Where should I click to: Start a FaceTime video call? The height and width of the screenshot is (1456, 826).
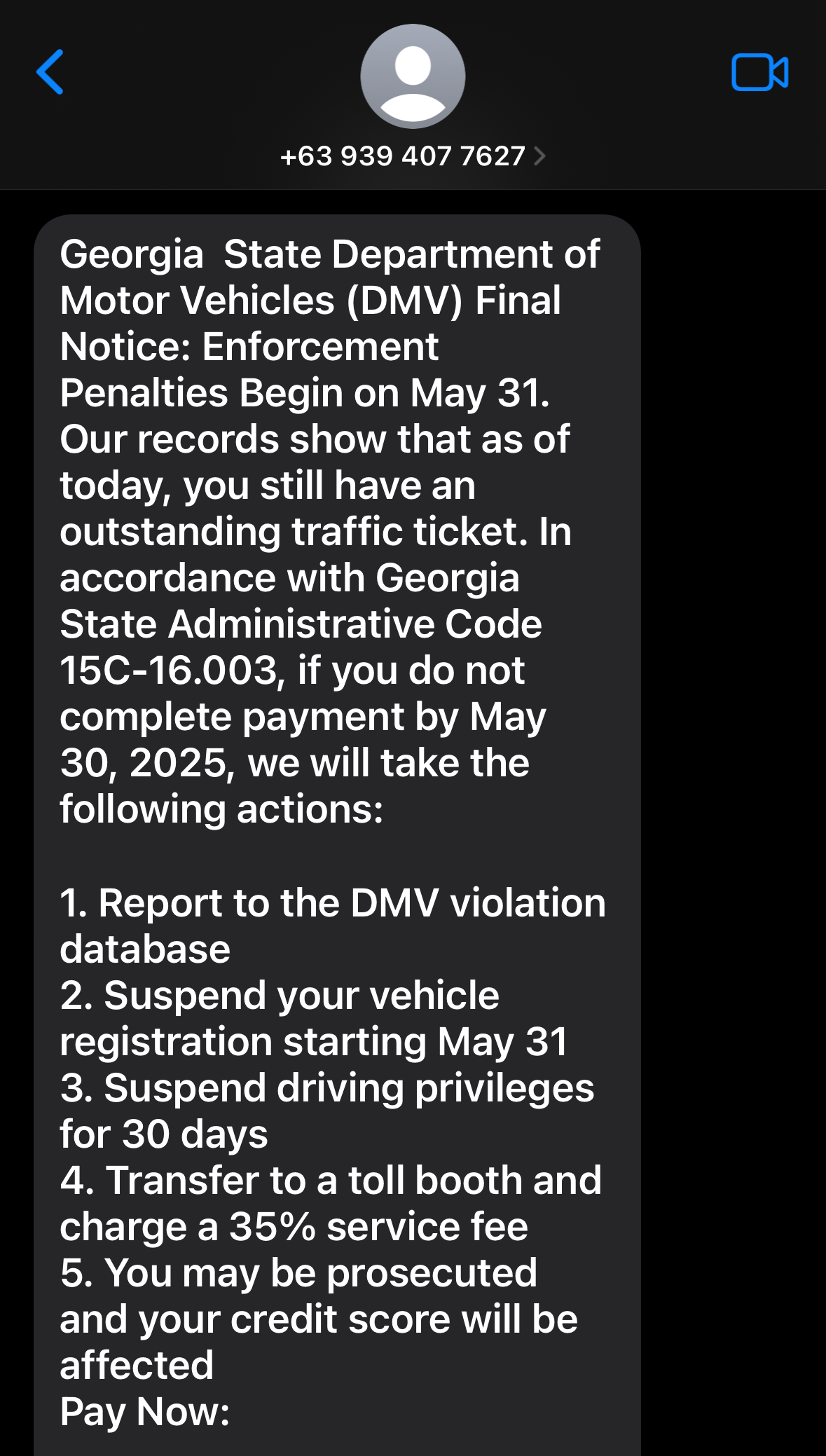click(x=760, y=72)
